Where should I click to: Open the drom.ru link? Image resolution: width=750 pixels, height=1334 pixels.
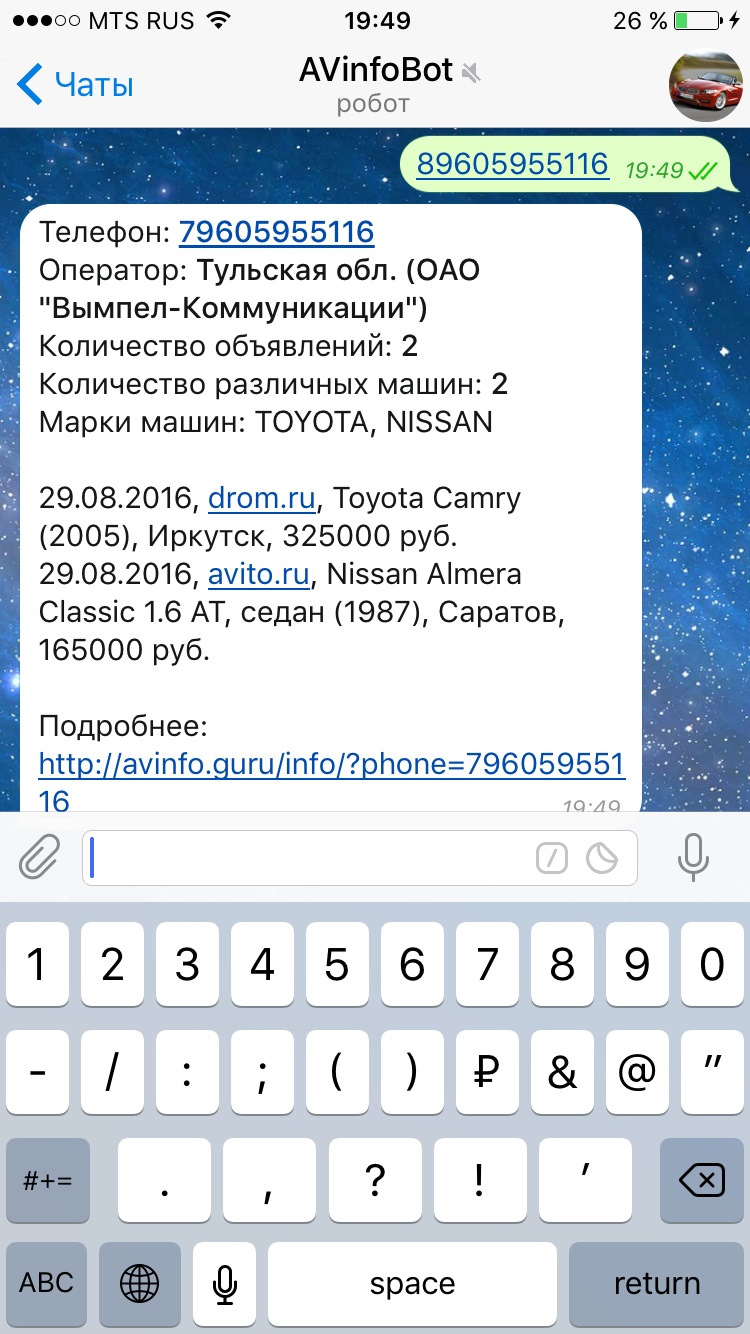point(261,497)
